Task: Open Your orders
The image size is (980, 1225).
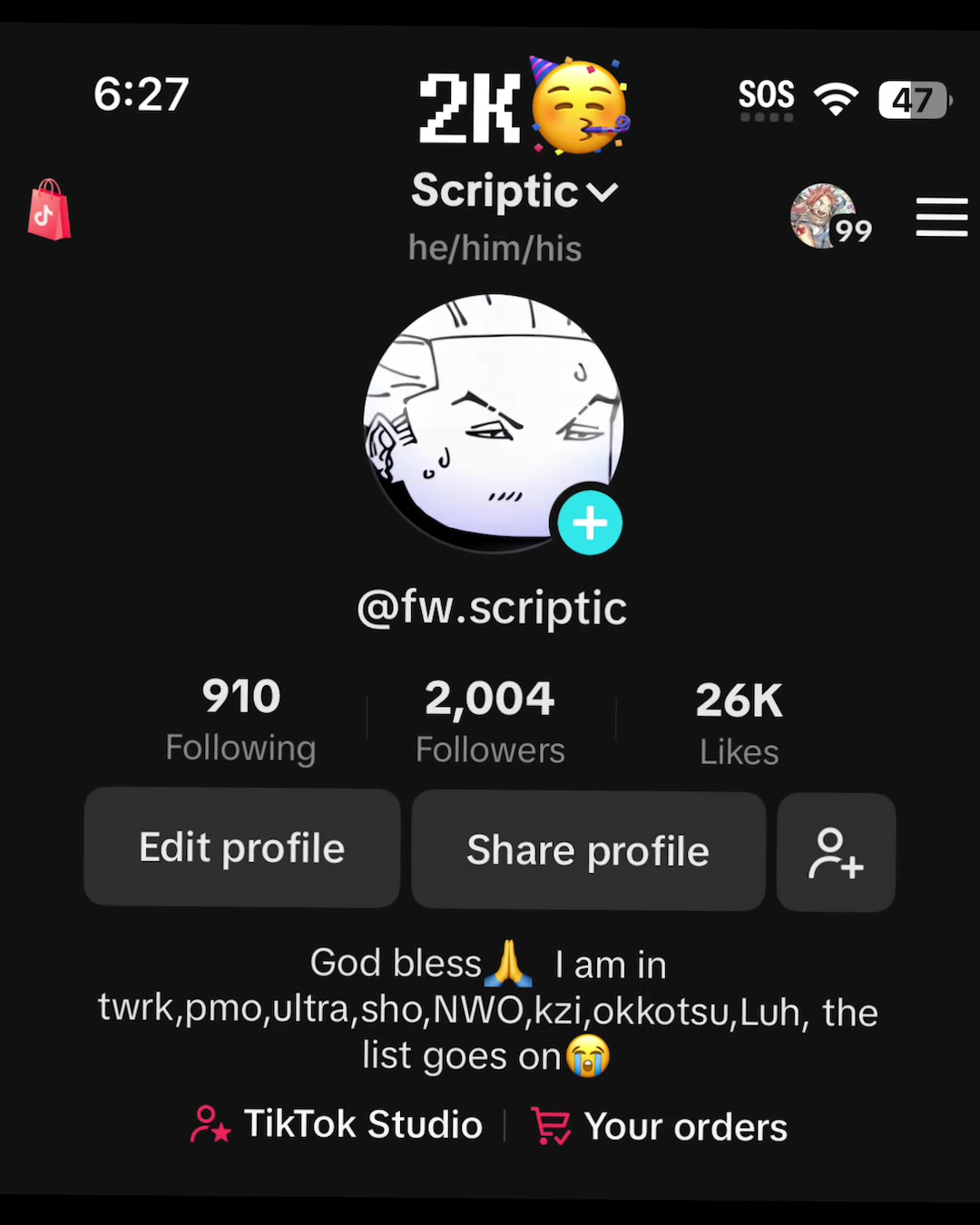Action: pyautogui.click(x=660, y=1127)
